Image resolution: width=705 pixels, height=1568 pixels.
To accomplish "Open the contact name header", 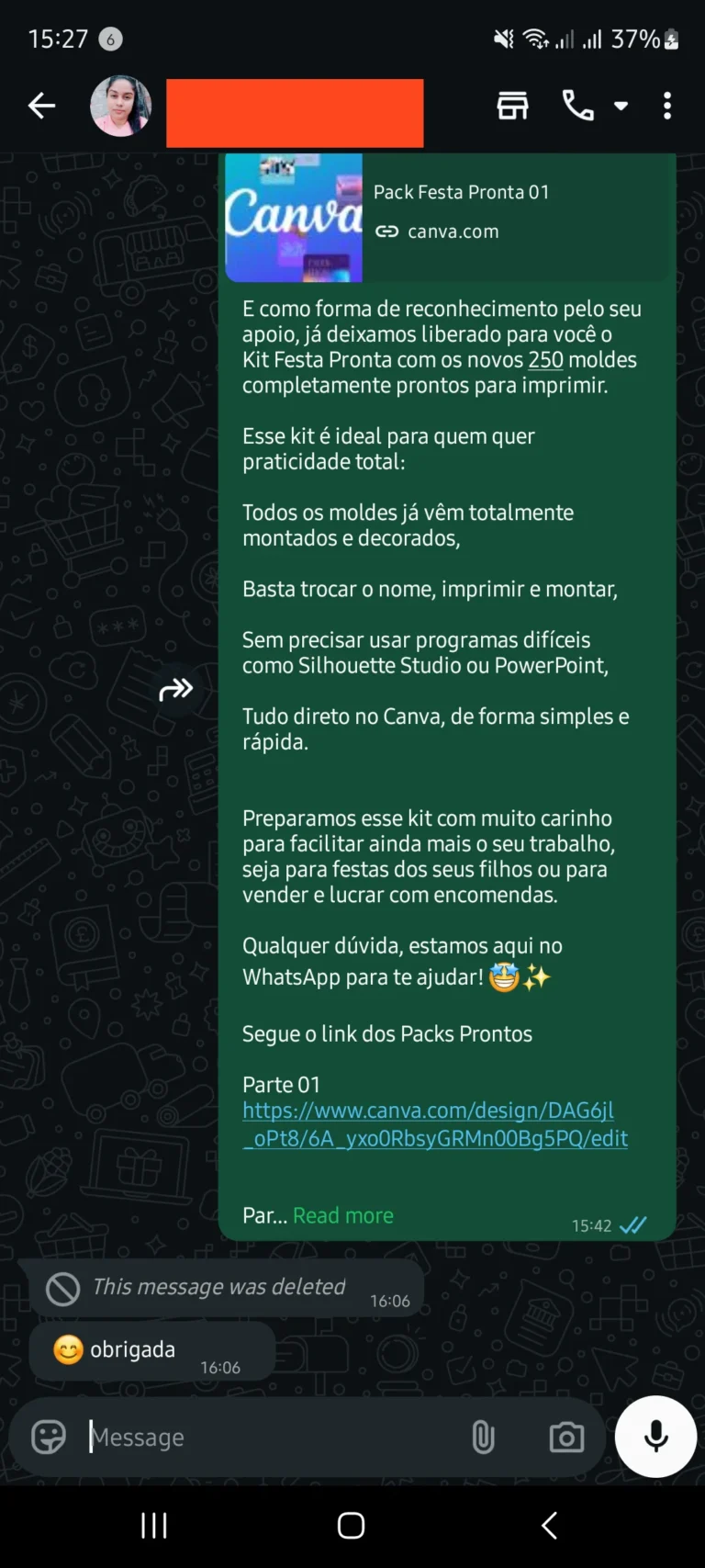I will click(x=294, y=112).
